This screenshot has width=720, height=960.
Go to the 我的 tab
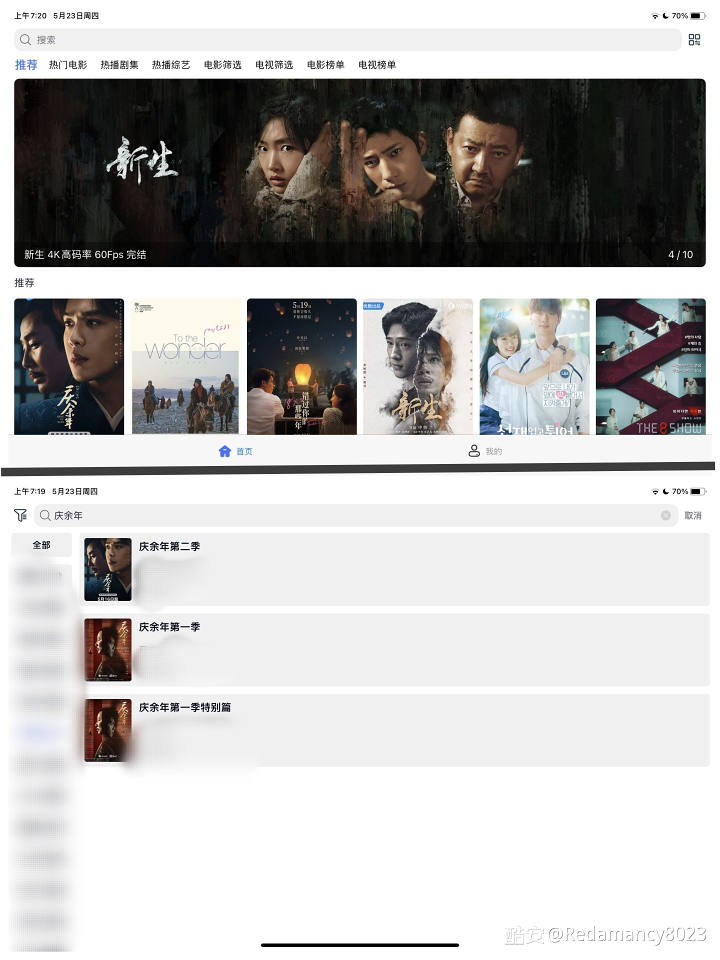click(x=485, y=451)
